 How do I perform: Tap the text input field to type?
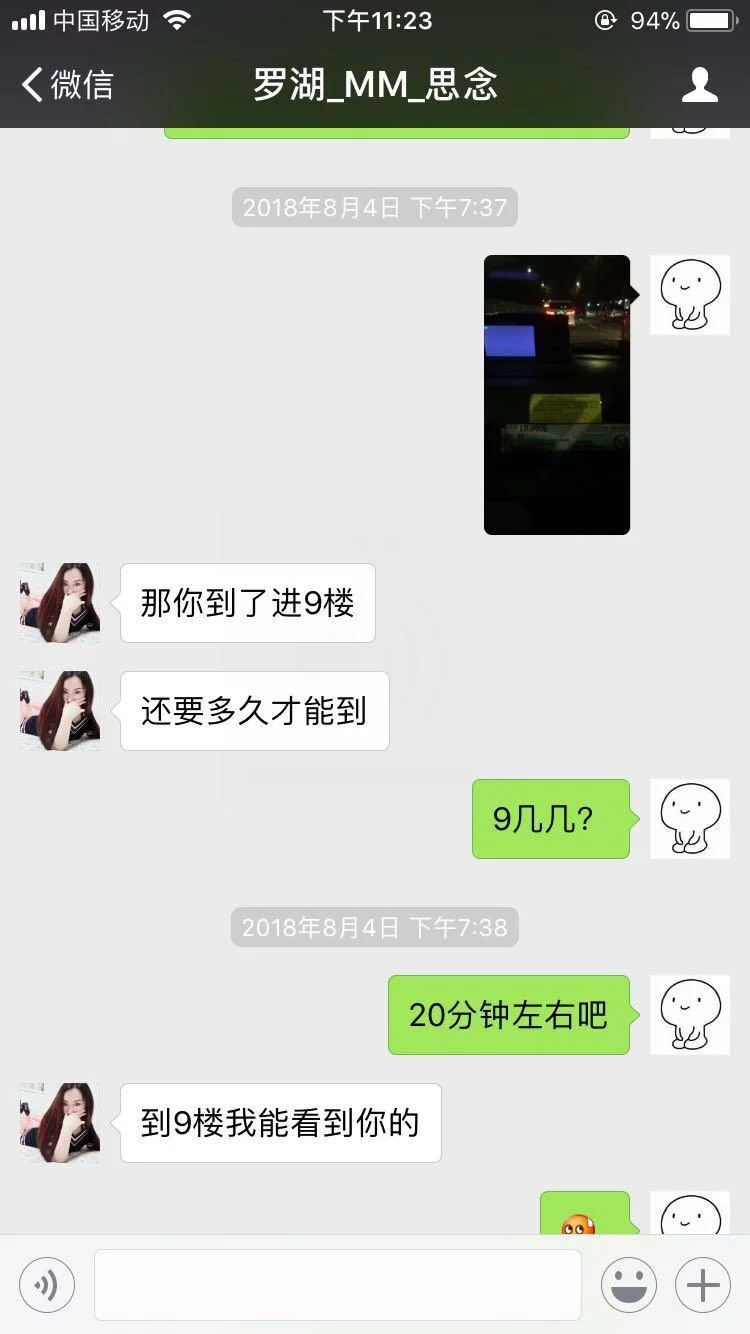tap(340, 1285)
